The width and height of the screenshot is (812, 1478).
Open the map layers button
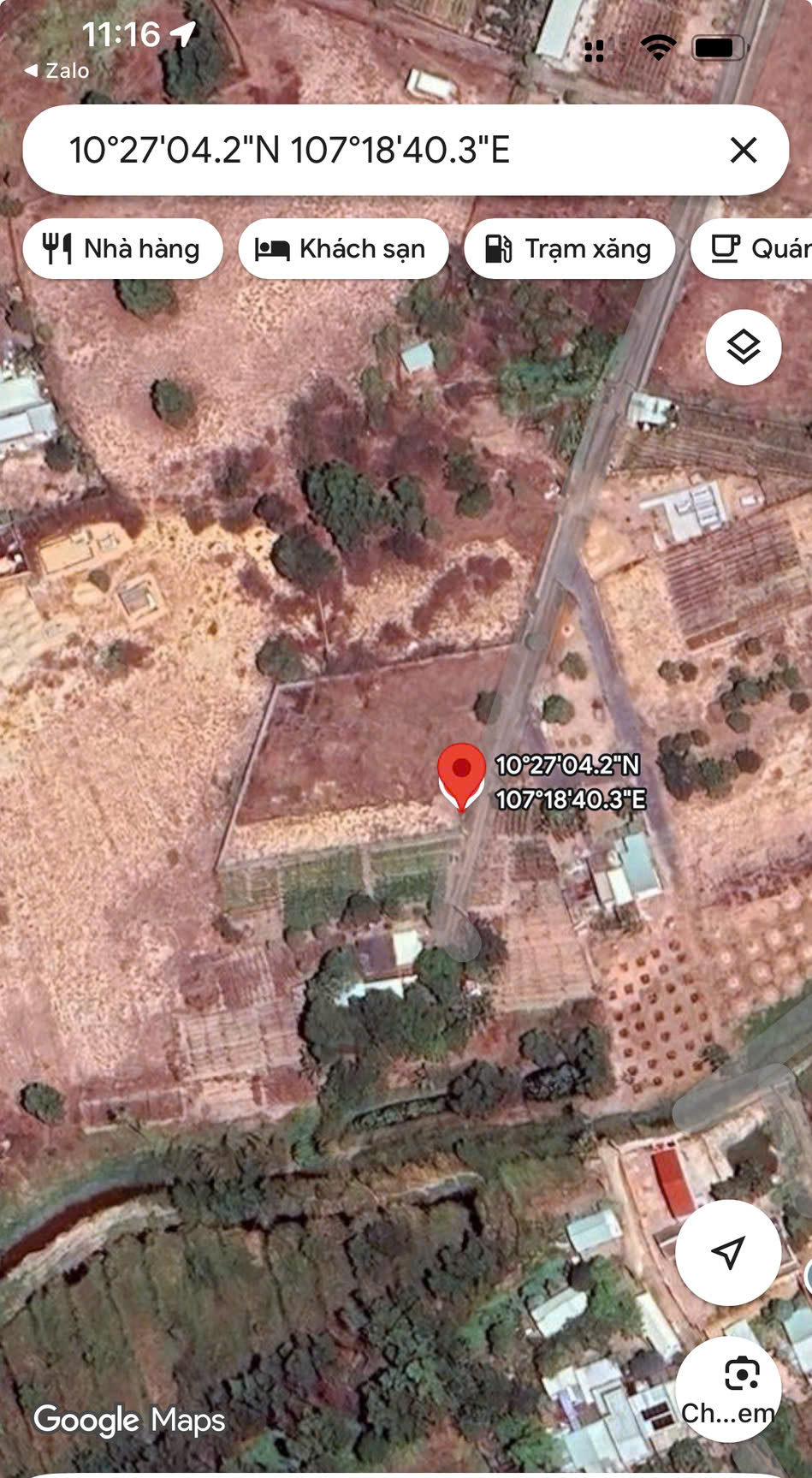743,347
